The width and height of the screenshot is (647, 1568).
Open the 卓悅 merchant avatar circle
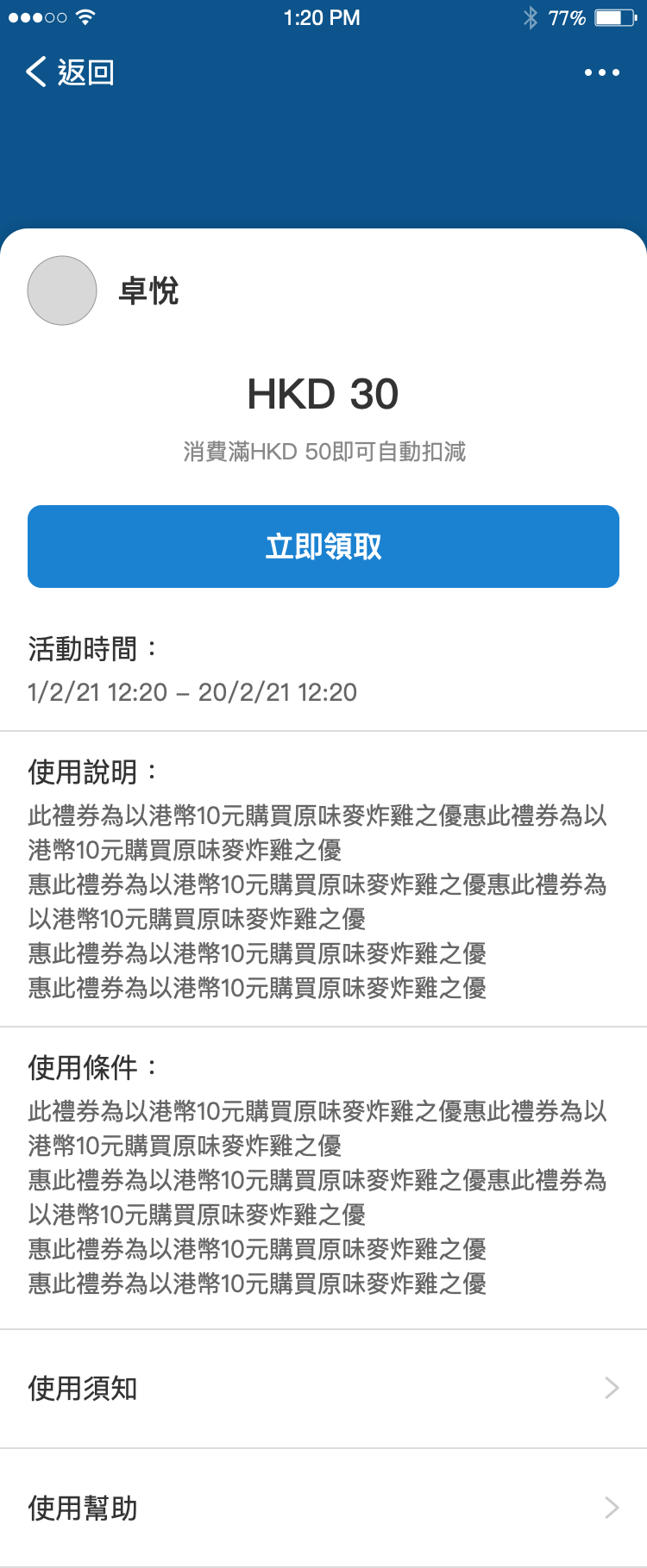coord(62,290)
